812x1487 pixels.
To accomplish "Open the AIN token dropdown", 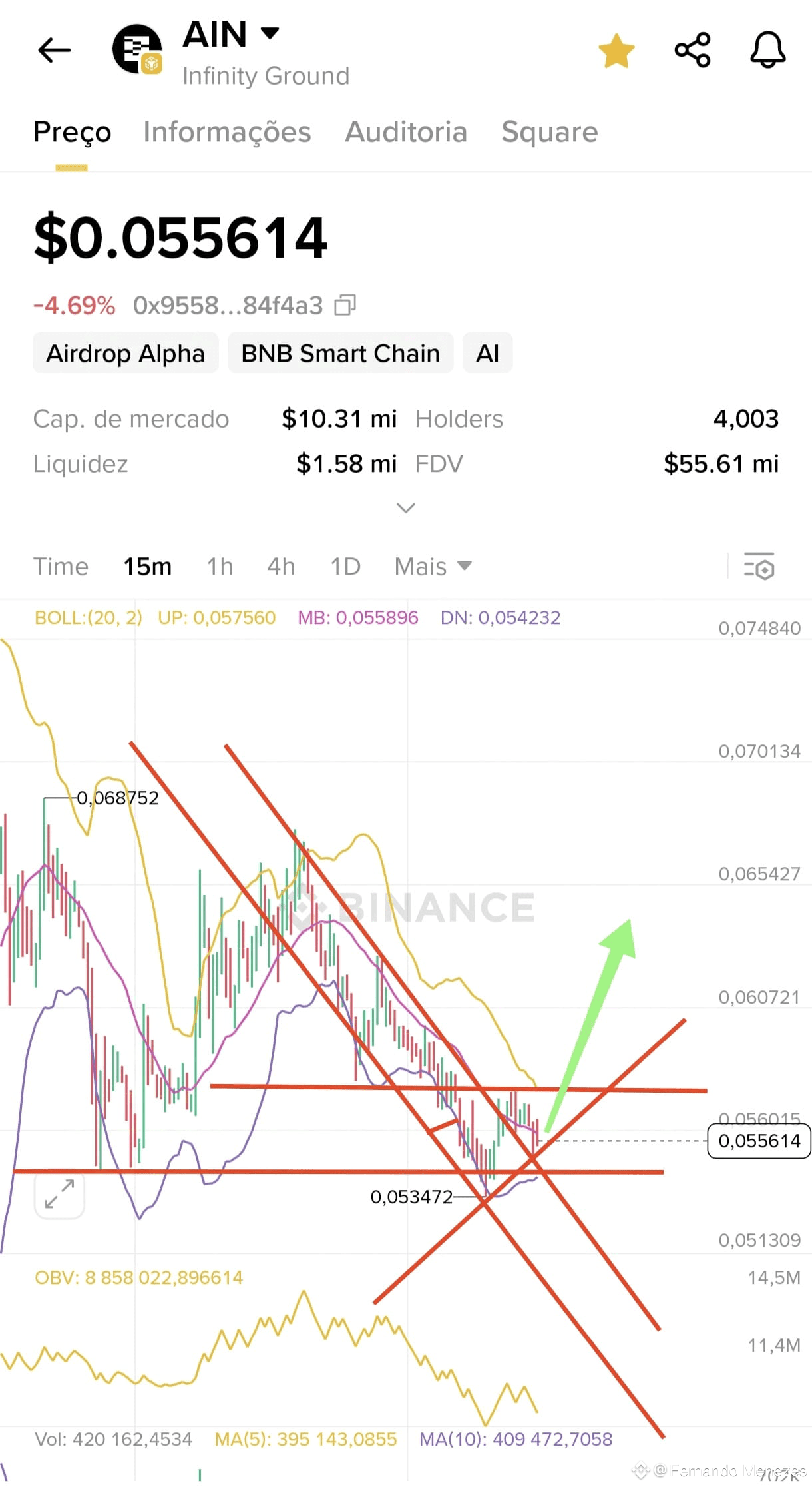I will point(231,34).
